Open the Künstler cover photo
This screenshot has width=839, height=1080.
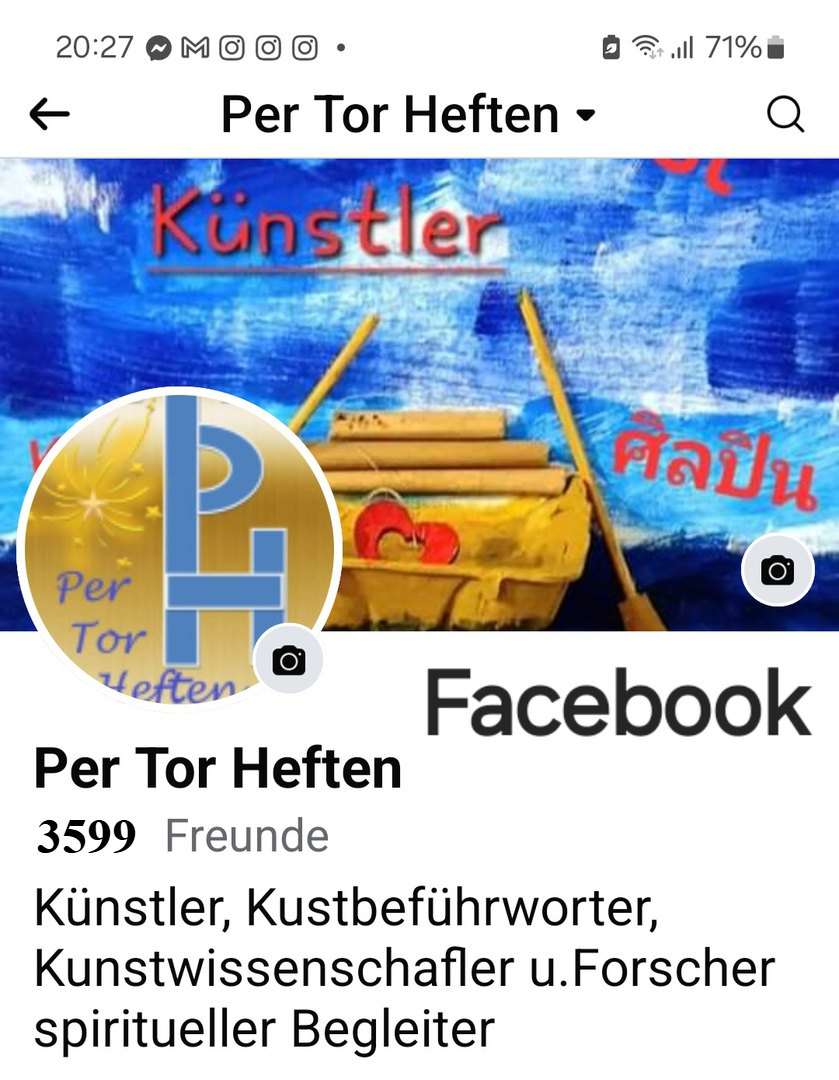pos(560,330)
